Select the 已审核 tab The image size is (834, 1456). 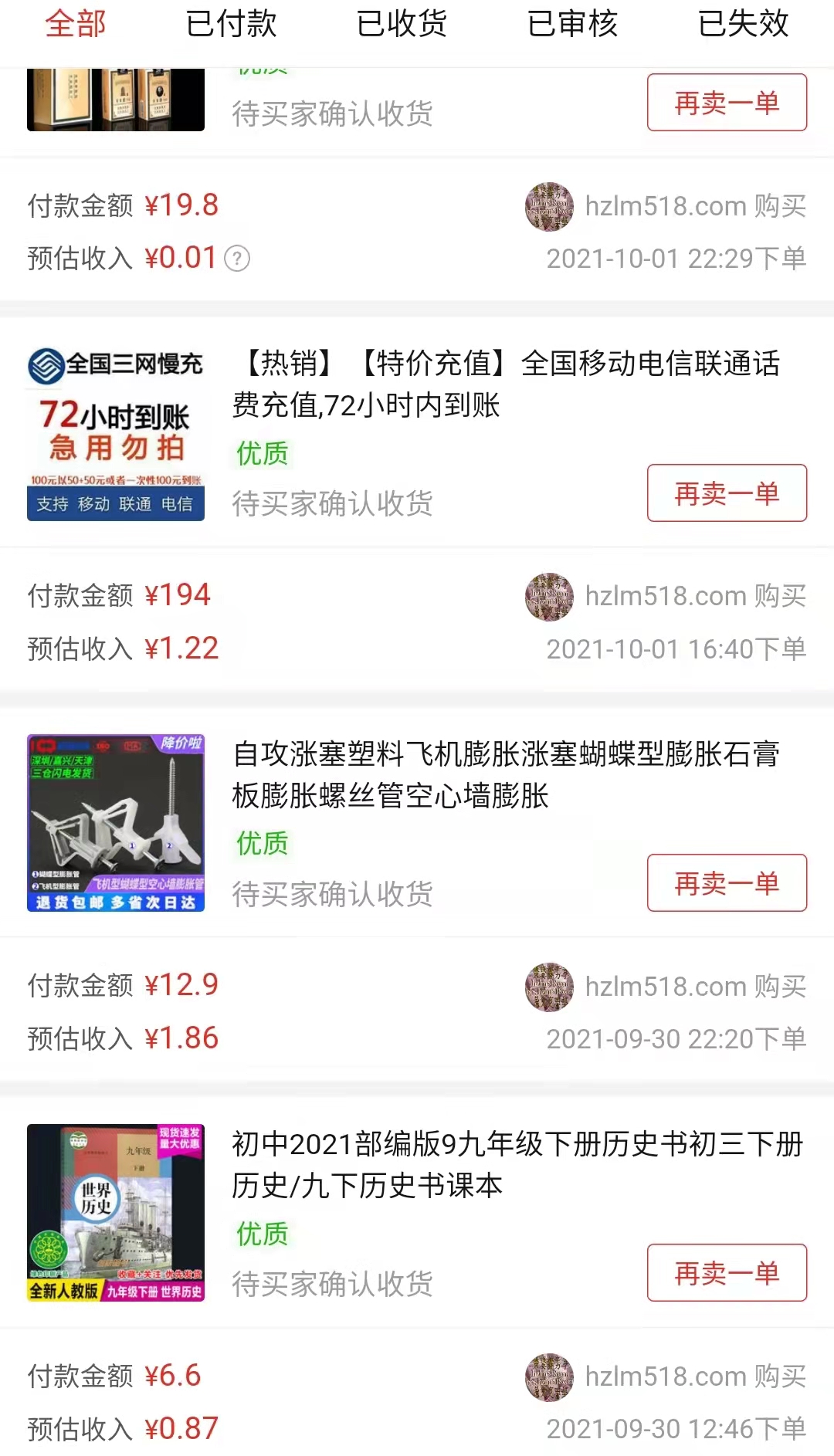572,25
